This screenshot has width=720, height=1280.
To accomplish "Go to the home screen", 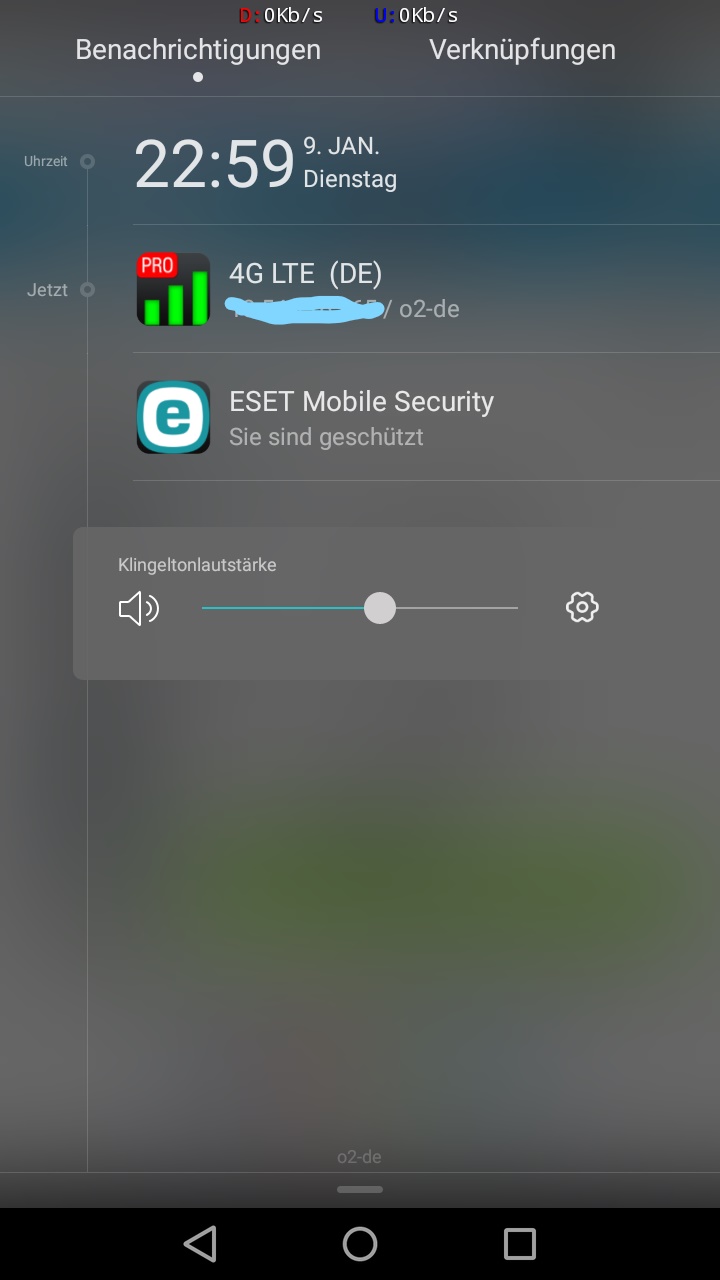I will [x=360, y=1244].
